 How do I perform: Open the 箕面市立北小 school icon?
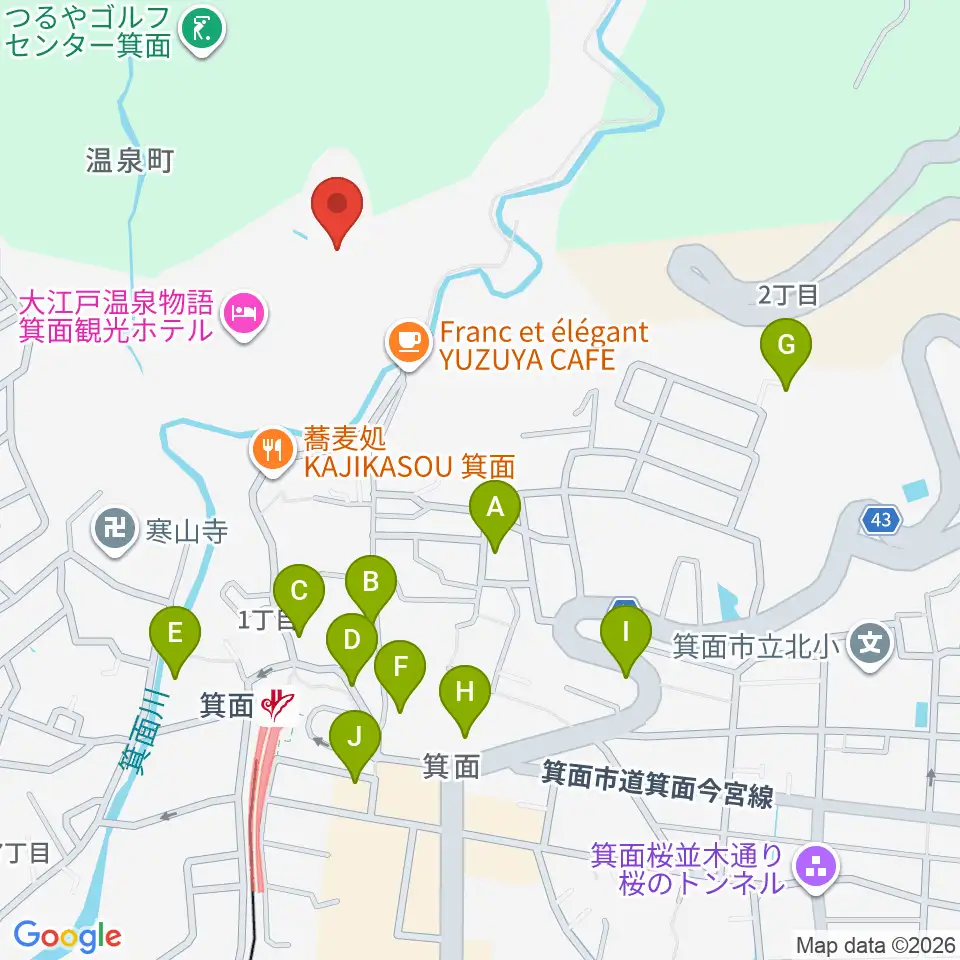(x=870, y=645)
